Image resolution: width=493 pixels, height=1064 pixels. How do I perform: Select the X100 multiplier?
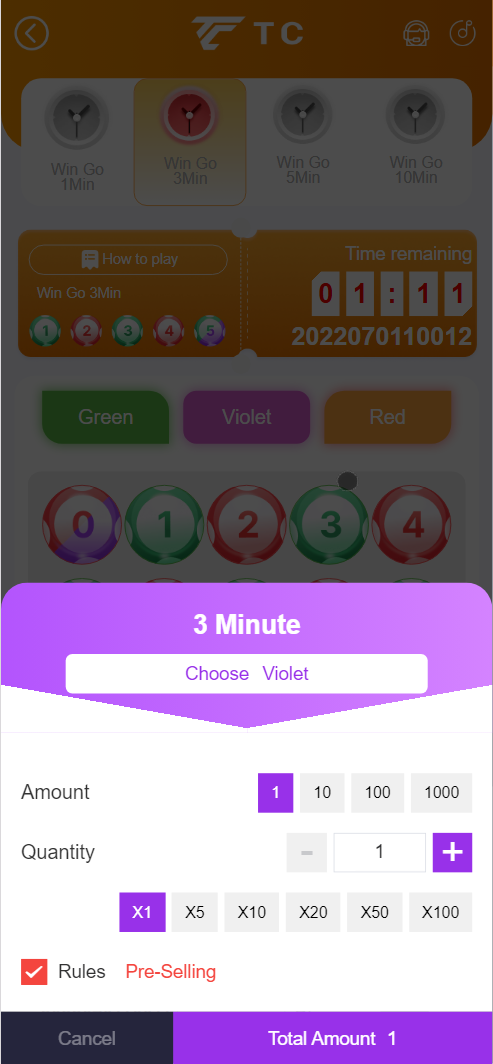tap(441, 912)
